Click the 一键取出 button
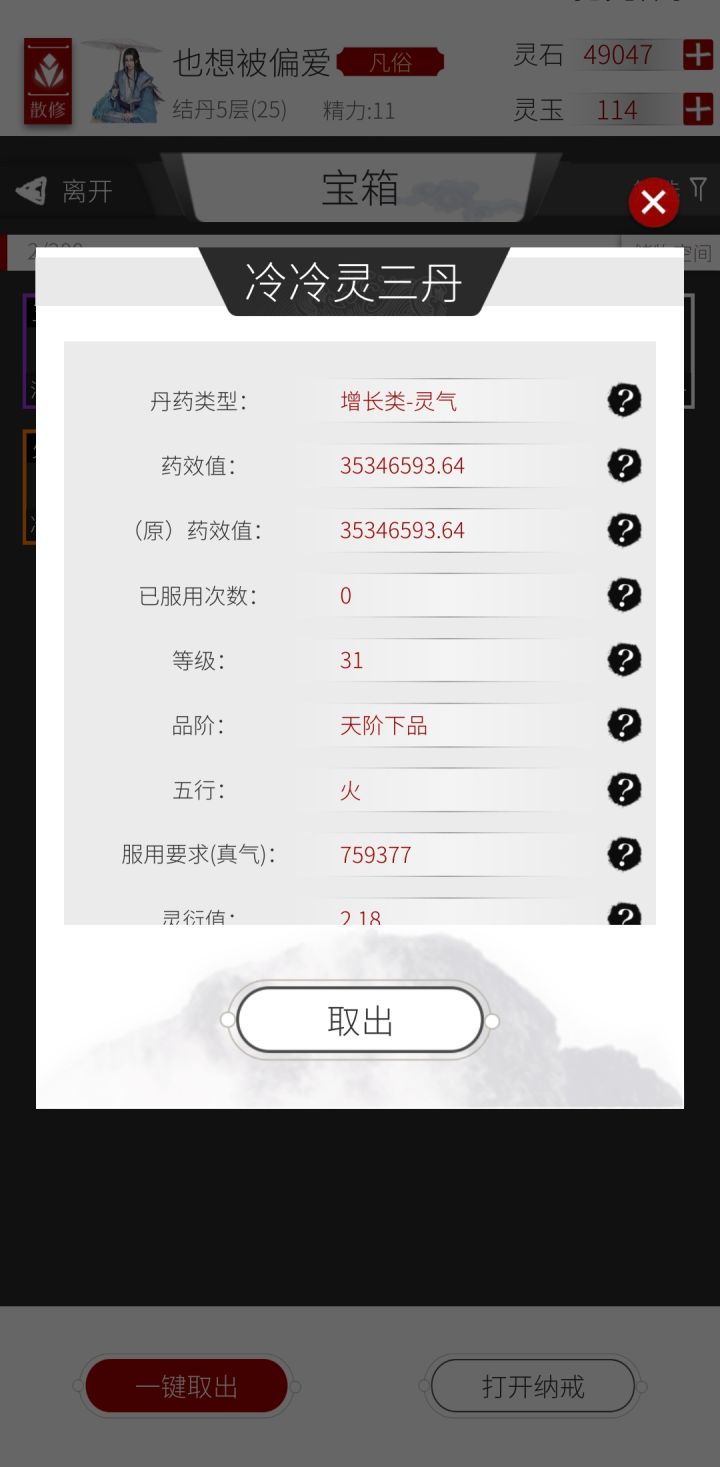Image resolution: width=720 pixels, height=1467 pixels. point(187,1386)
